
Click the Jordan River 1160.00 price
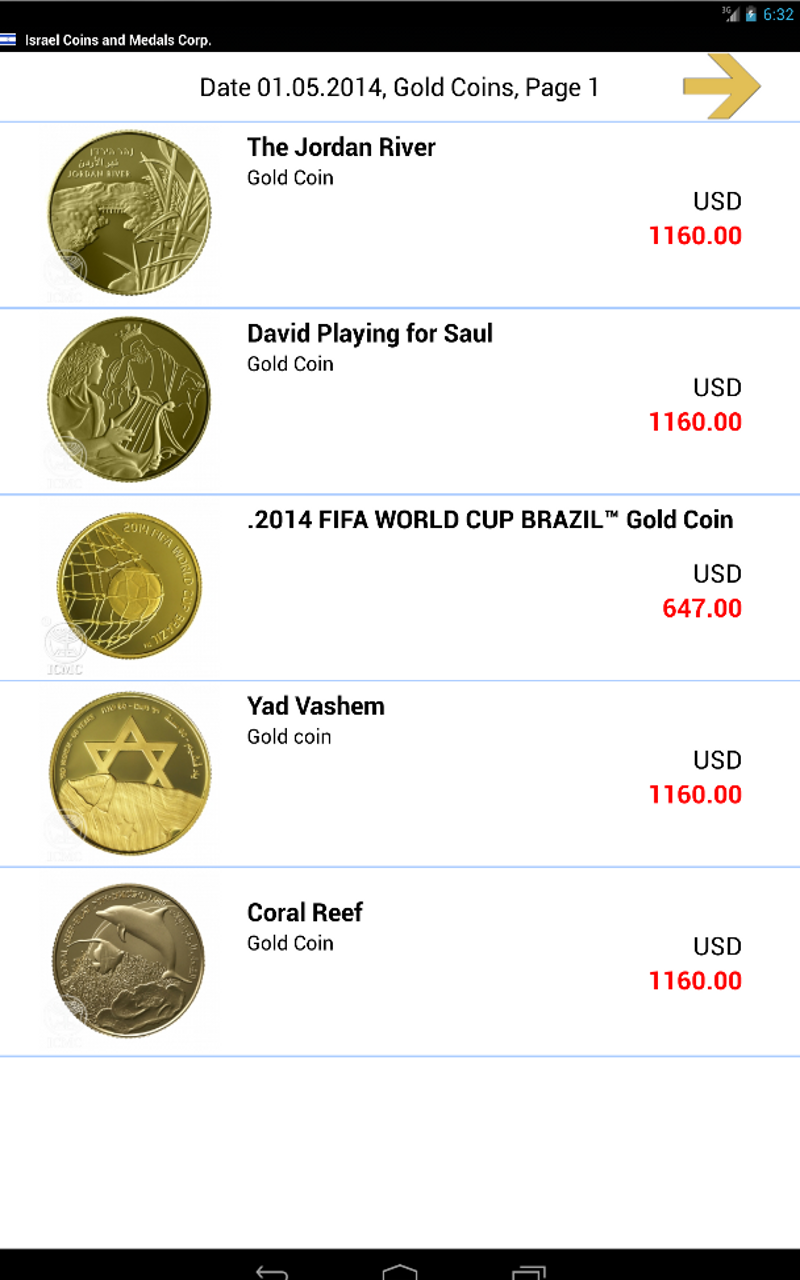click(697, 236)
